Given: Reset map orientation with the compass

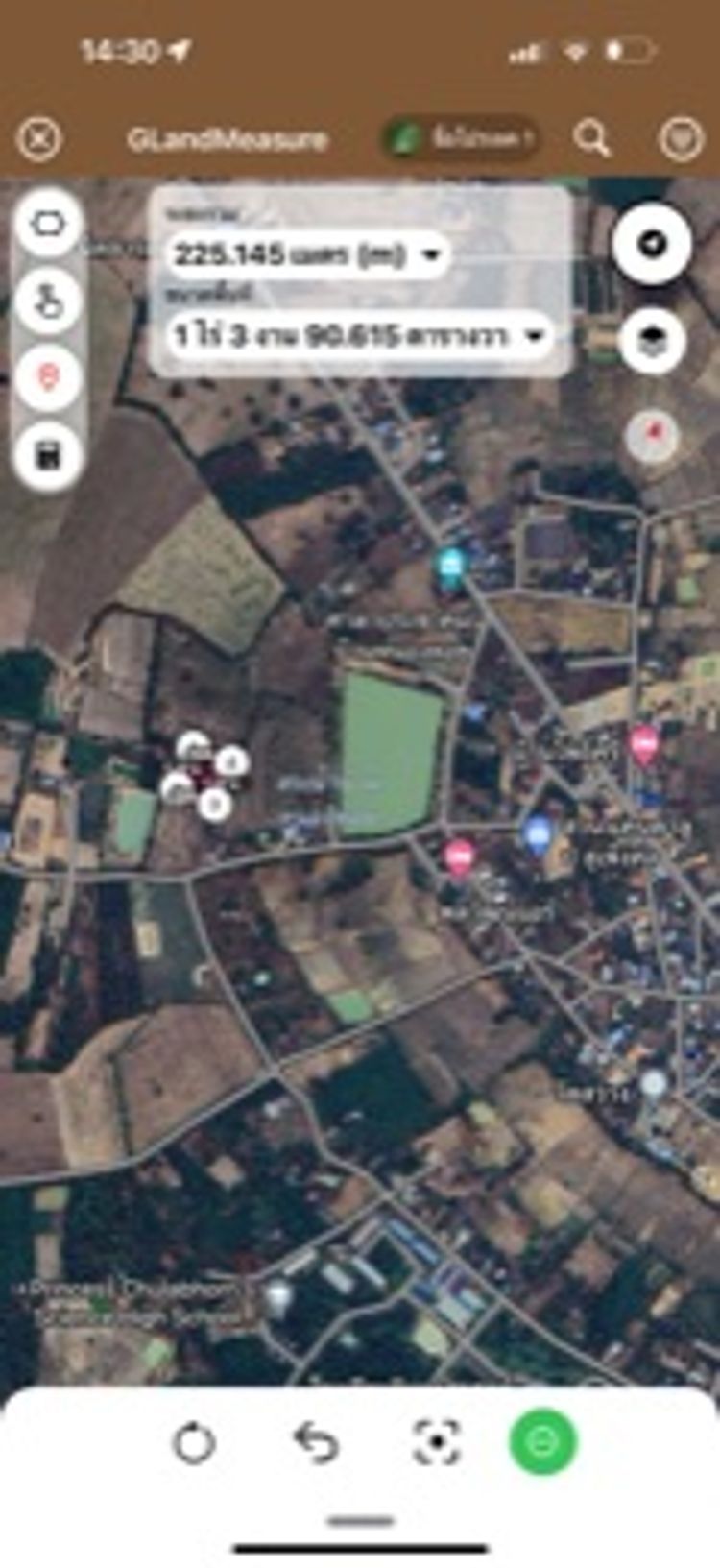Looking at the screenshot, I should point(652,436).
